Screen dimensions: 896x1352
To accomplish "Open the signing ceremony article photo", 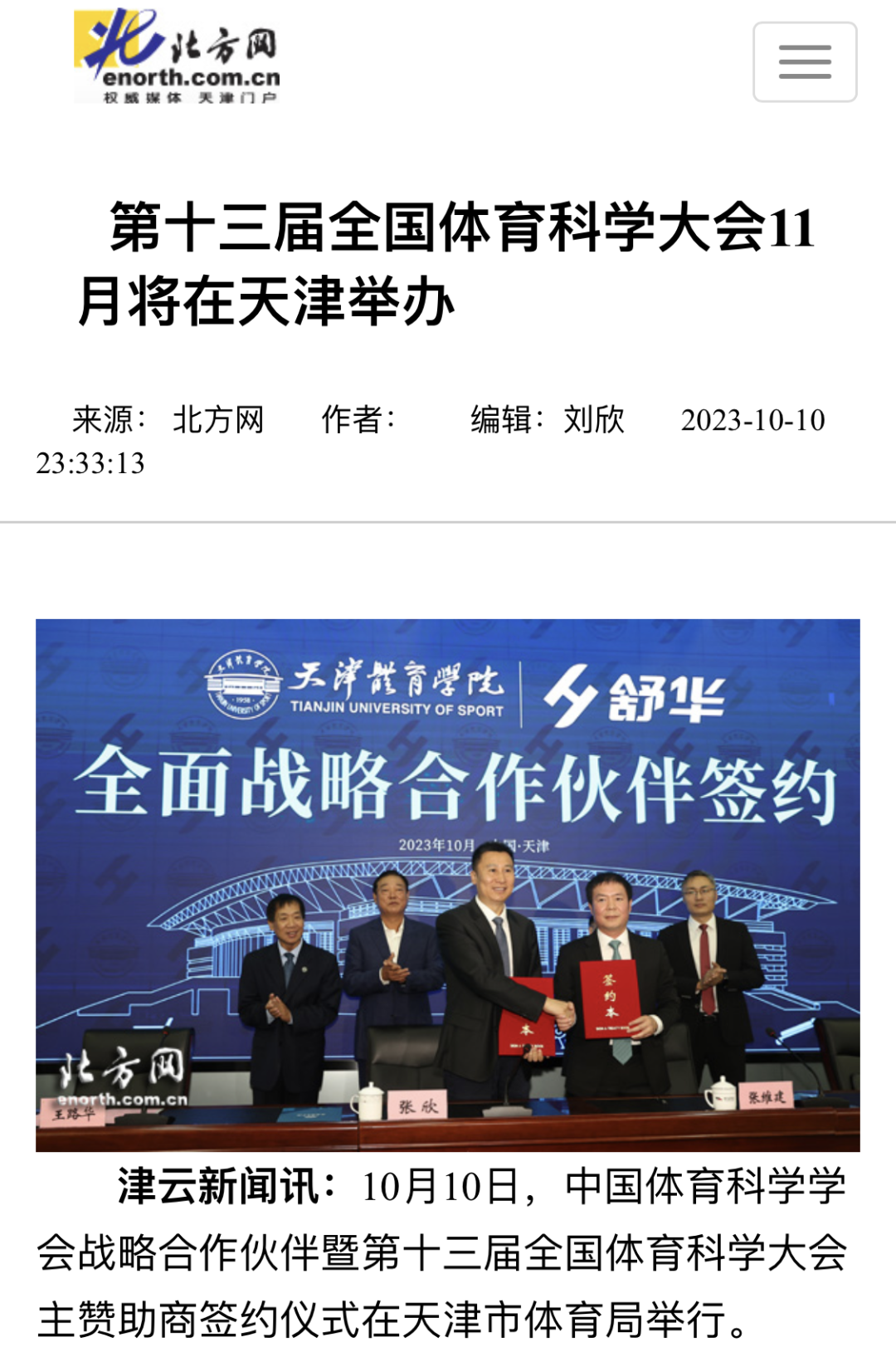I will coord(447,885).
